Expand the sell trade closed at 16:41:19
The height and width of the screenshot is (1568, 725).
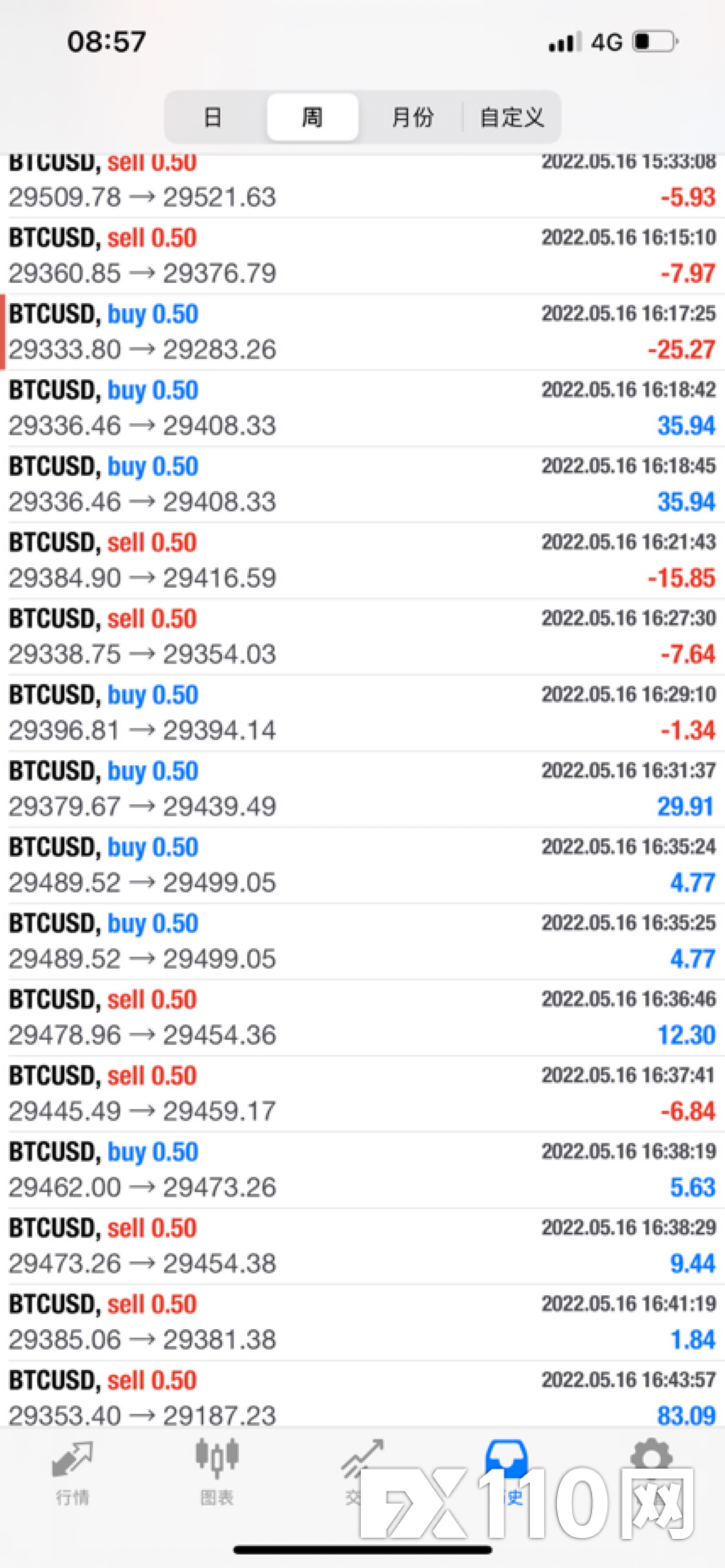(362, 1322)
